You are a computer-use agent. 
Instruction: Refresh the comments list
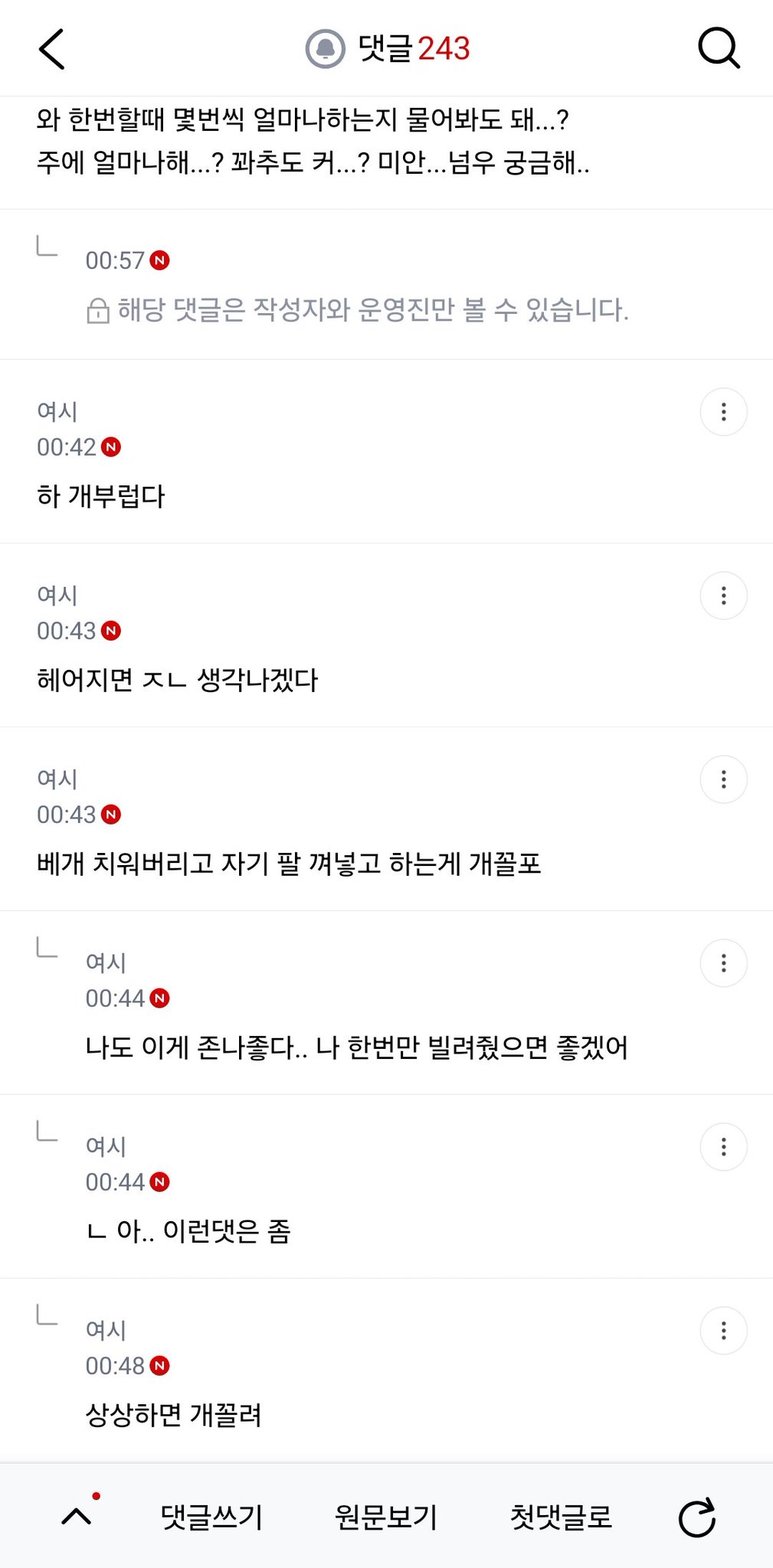click(697, 1517)
